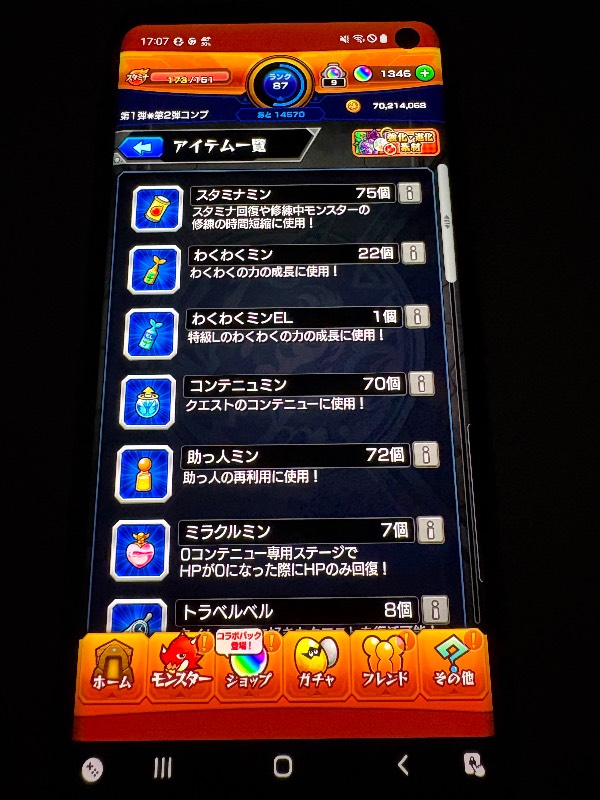Screen dimensions: 600x800
Task: Show info for コンテニュミン
Action: coord(421,384)
